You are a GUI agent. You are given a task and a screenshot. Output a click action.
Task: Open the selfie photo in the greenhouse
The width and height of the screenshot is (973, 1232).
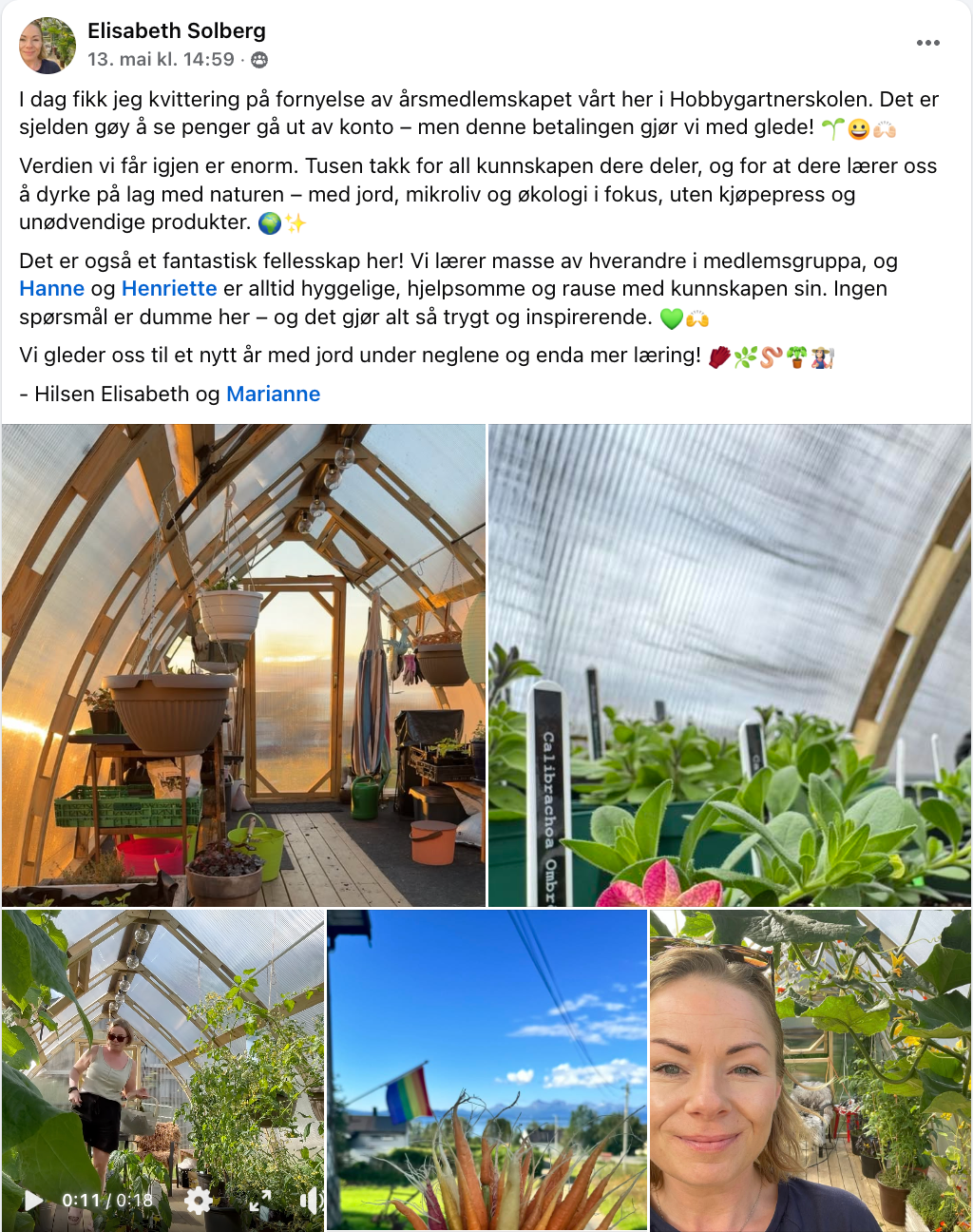tap(810, 1069)
